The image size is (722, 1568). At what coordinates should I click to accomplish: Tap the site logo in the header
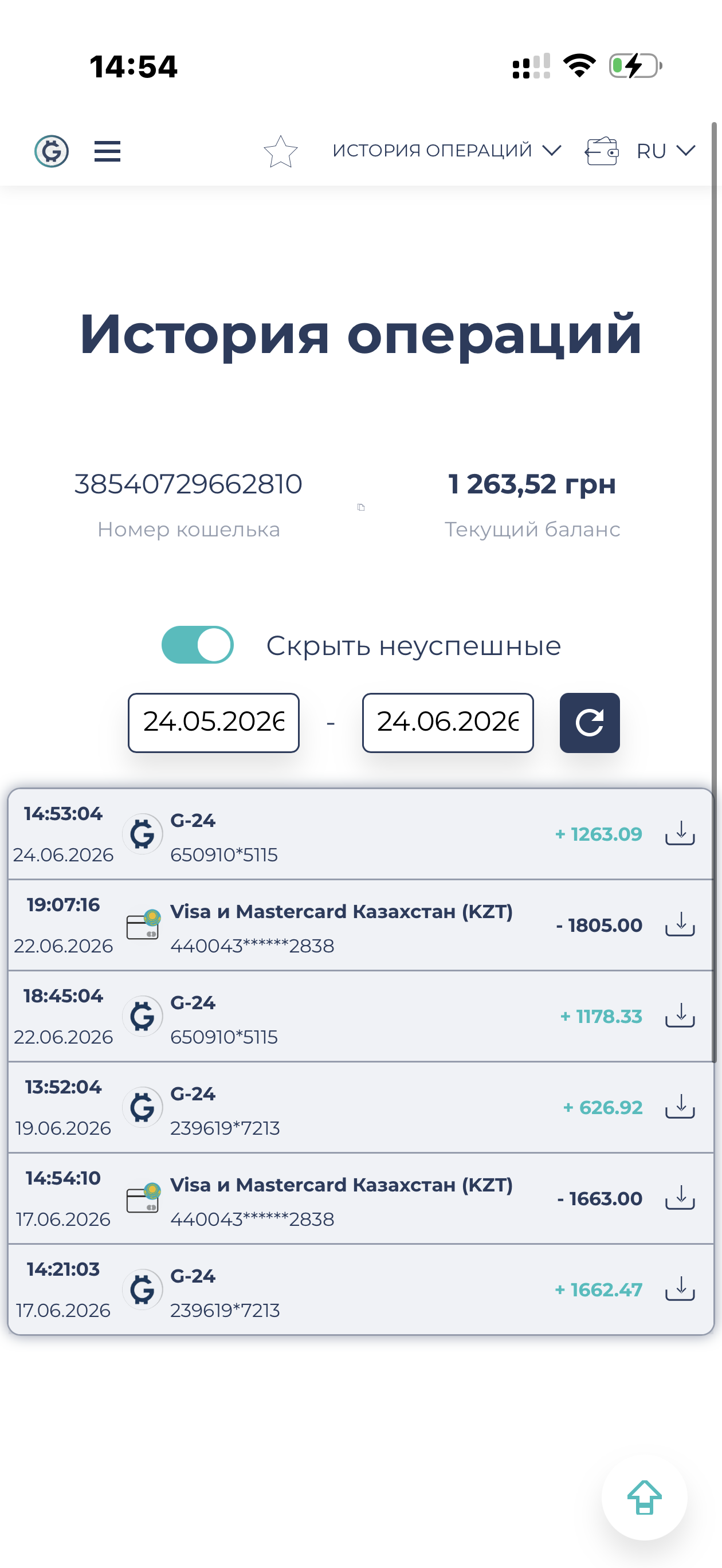(51, 151)
